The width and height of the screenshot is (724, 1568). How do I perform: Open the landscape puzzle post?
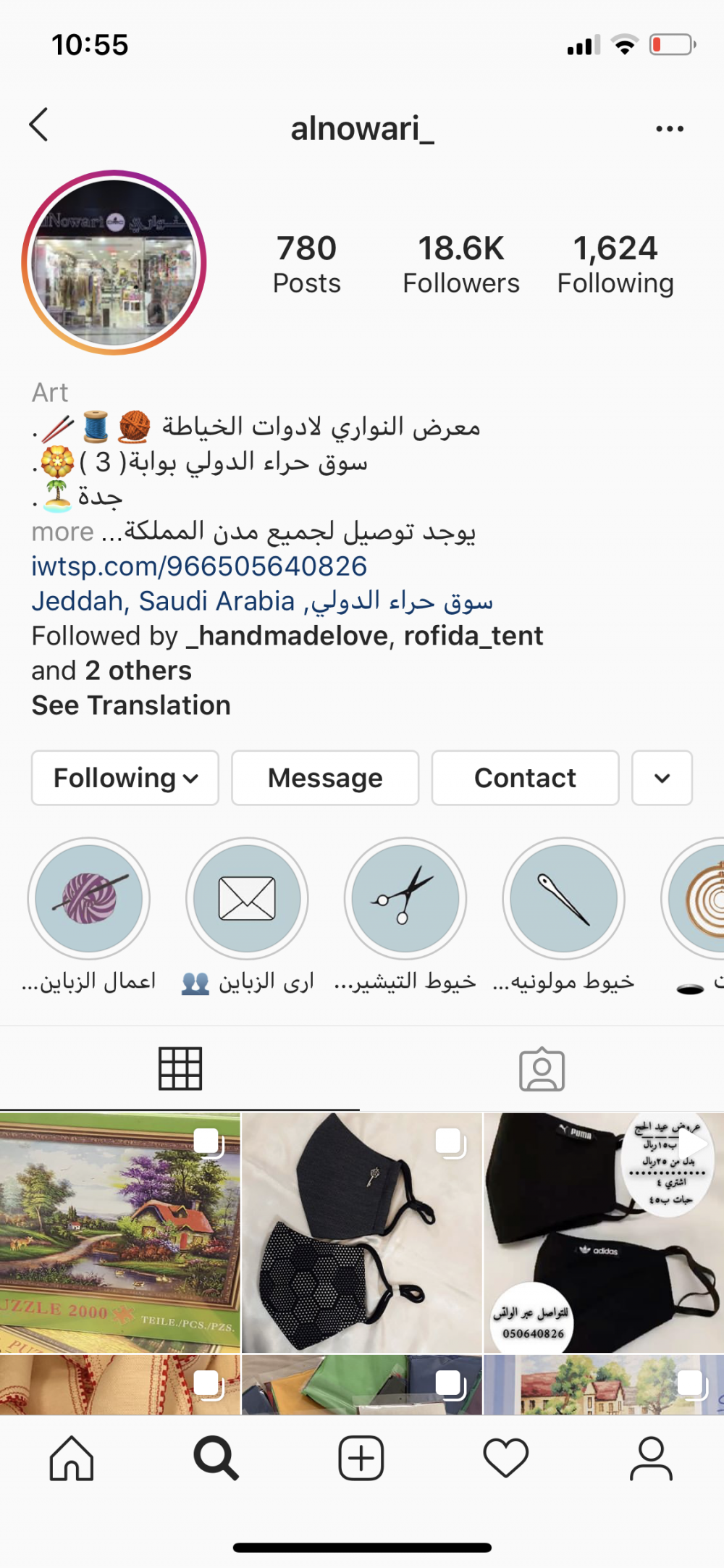pos(119,1233)
